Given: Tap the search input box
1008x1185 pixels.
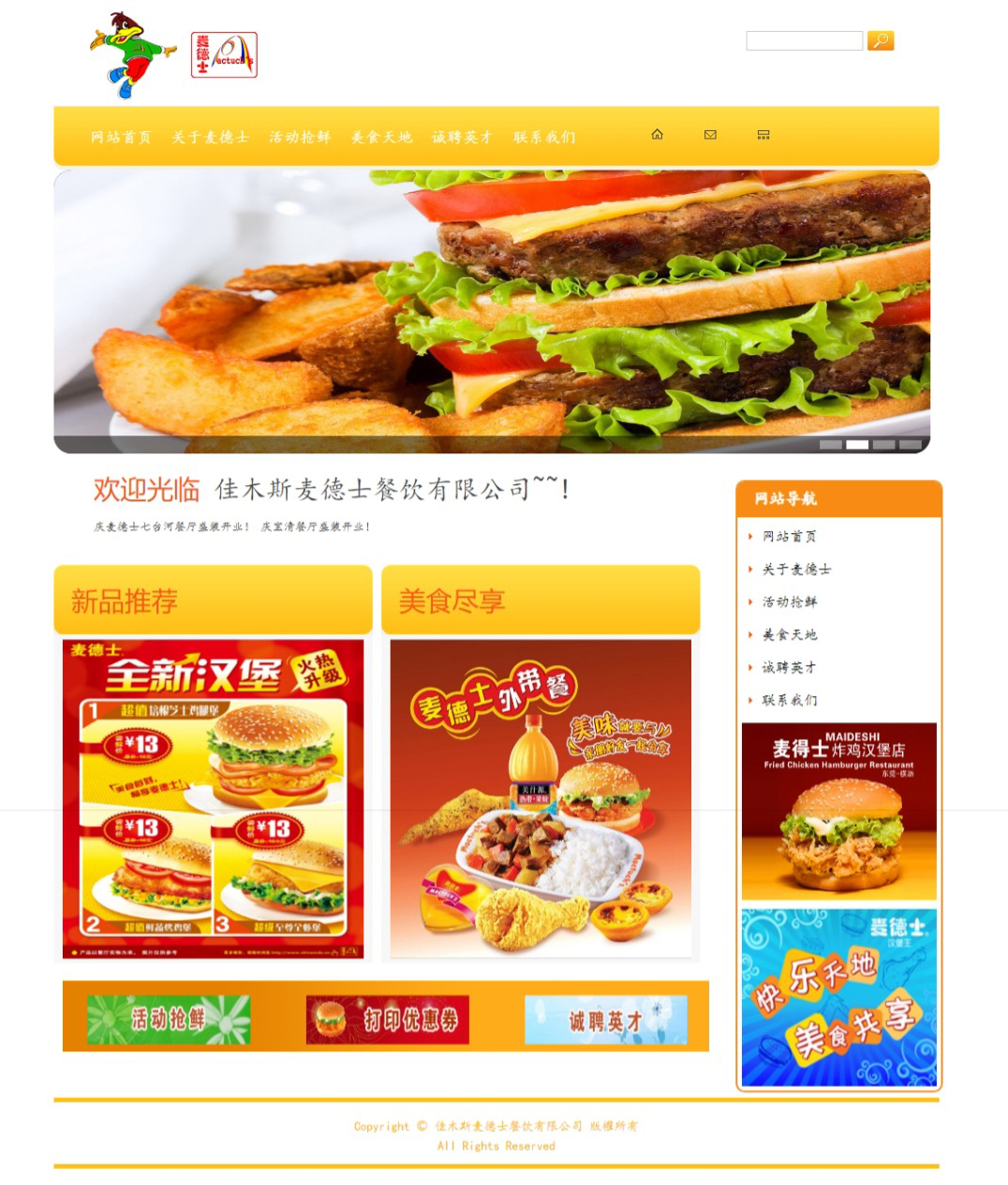Looking at the screenshot, I should tap(804, 41).
